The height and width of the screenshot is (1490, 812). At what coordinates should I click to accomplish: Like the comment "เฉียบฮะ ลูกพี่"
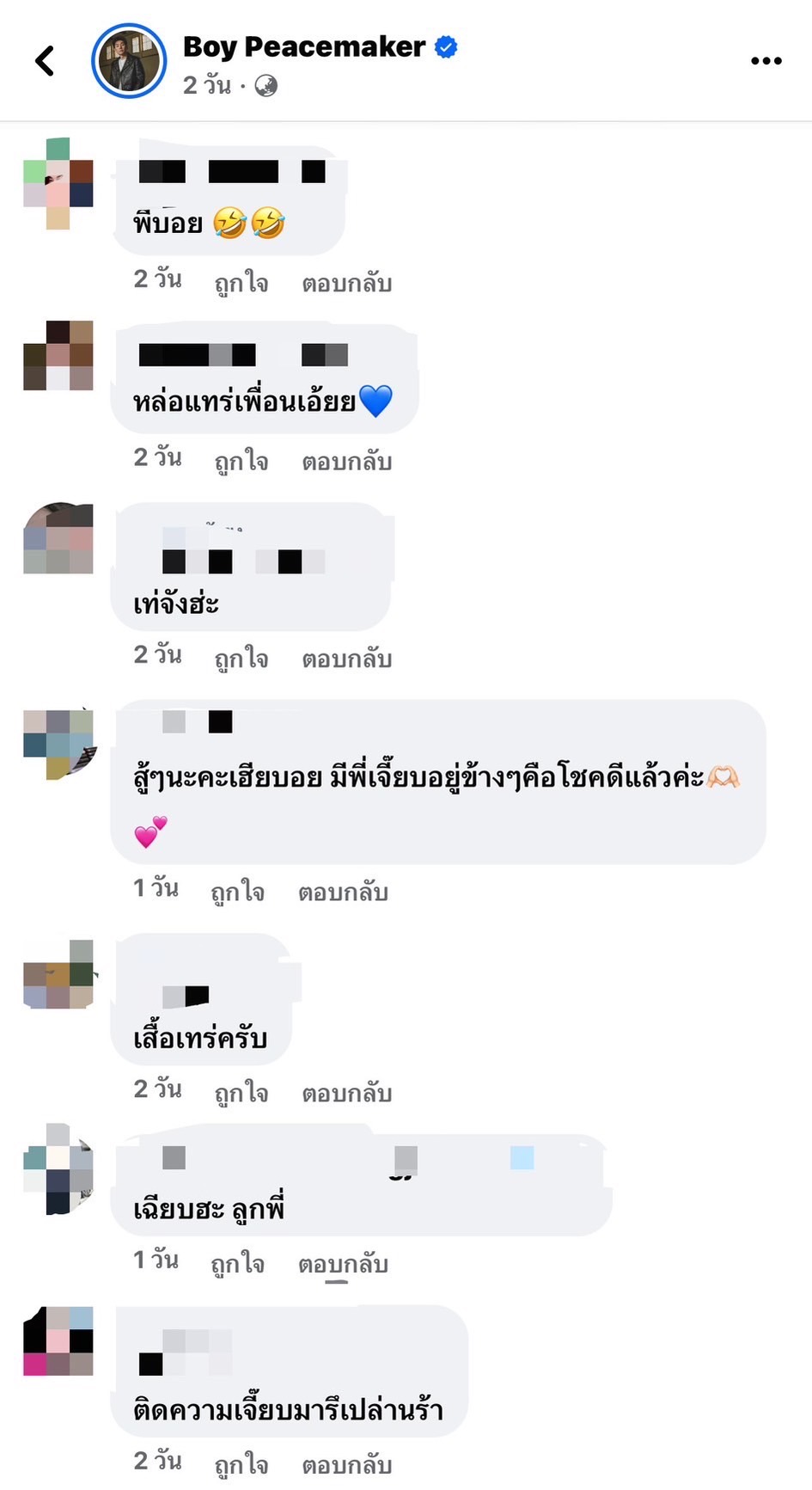click(237, 1263)
